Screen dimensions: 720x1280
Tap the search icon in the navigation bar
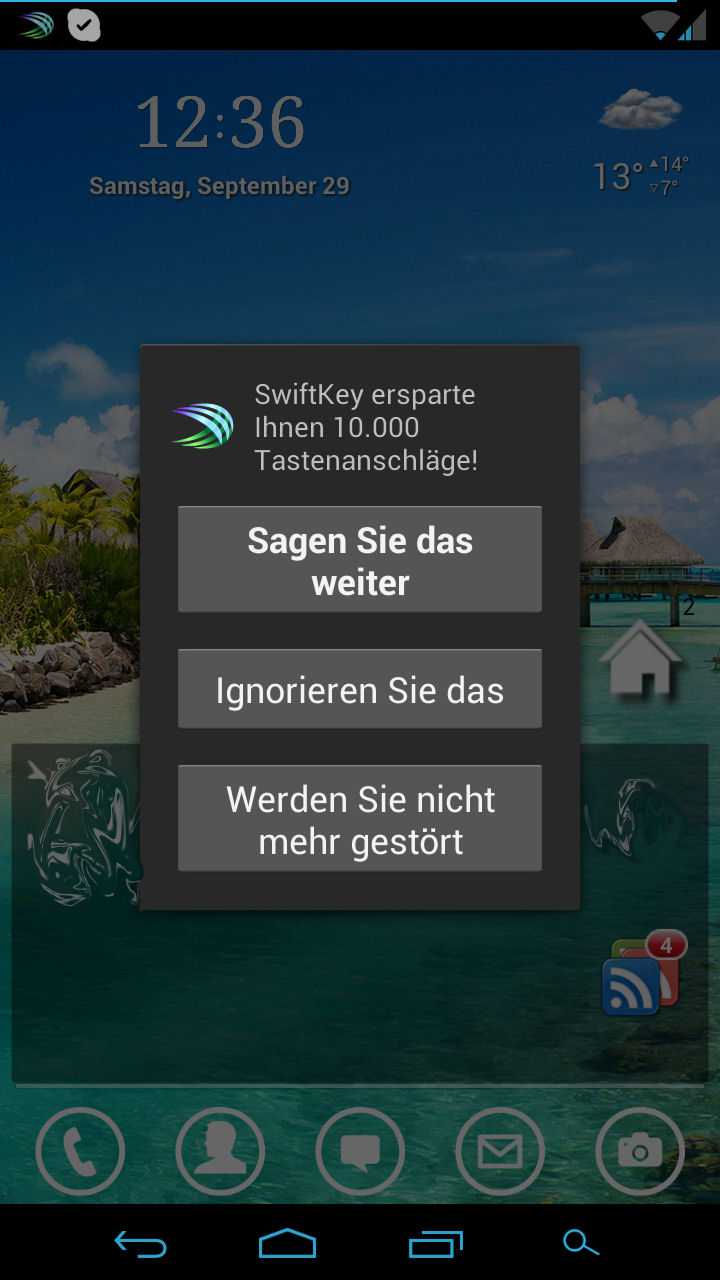(x=580, y=1243)
